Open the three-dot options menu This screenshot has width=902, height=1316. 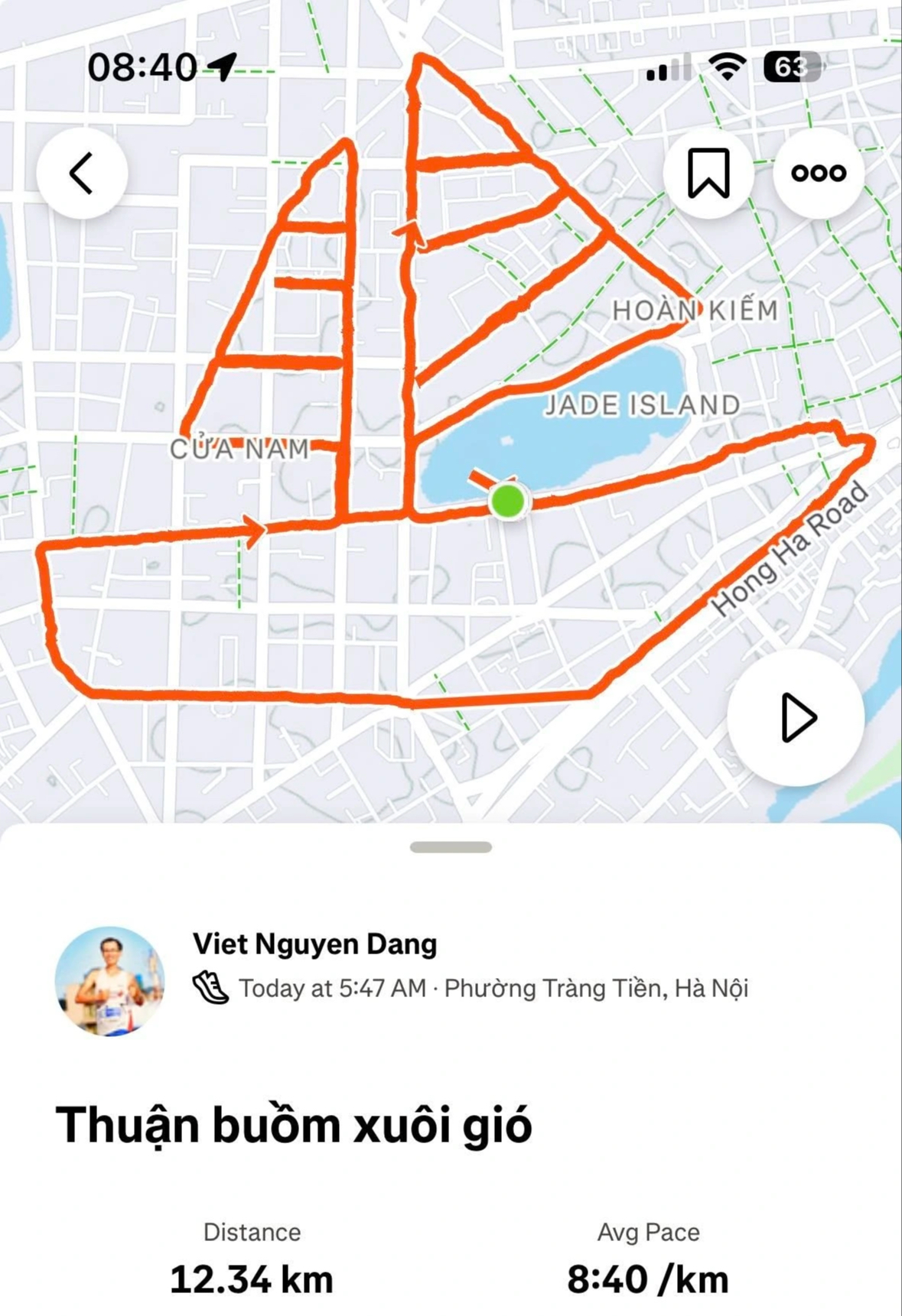[x=820, y=174]
